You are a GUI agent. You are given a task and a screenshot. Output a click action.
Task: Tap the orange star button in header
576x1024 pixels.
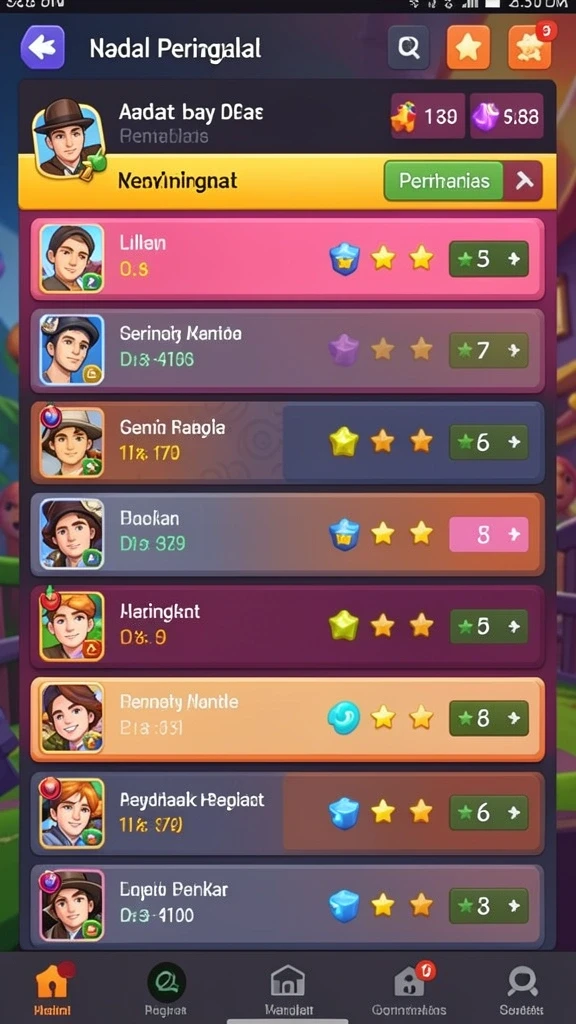pos(468,48)
